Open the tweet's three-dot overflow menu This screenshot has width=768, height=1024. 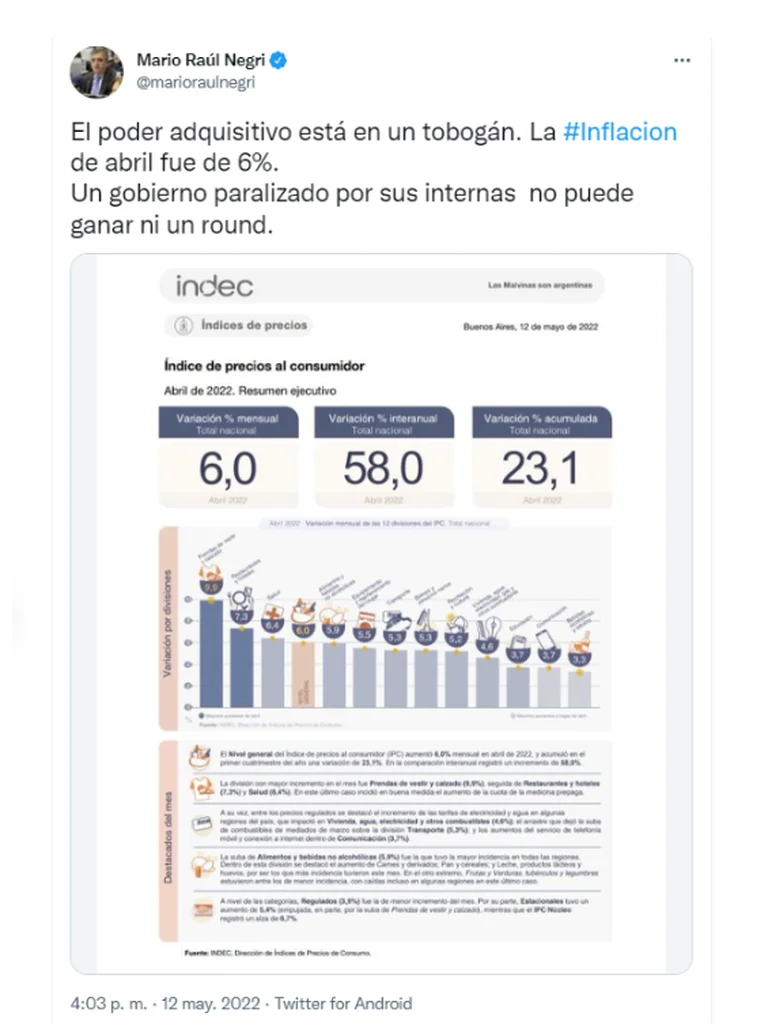pos(682,60)
